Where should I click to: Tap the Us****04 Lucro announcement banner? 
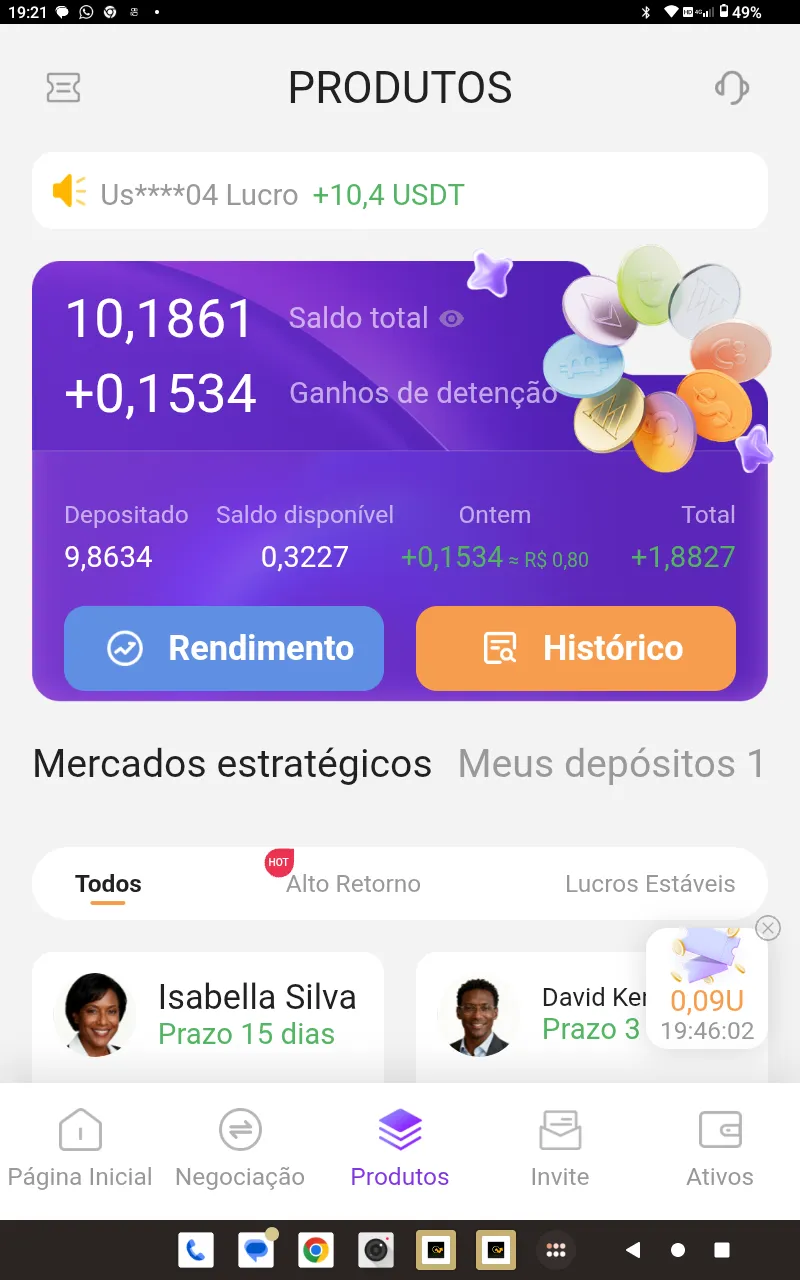point(400,191)
